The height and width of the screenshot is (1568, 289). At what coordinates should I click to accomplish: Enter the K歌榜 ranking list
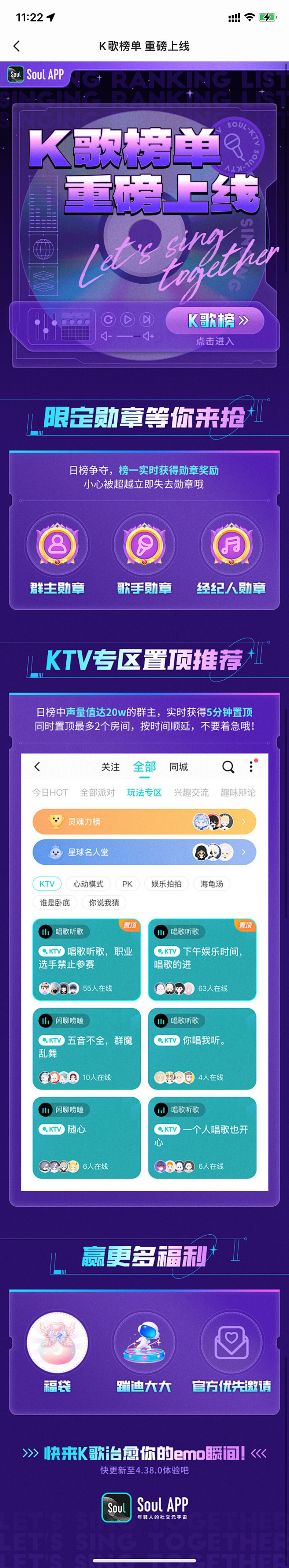coord(215,320)
